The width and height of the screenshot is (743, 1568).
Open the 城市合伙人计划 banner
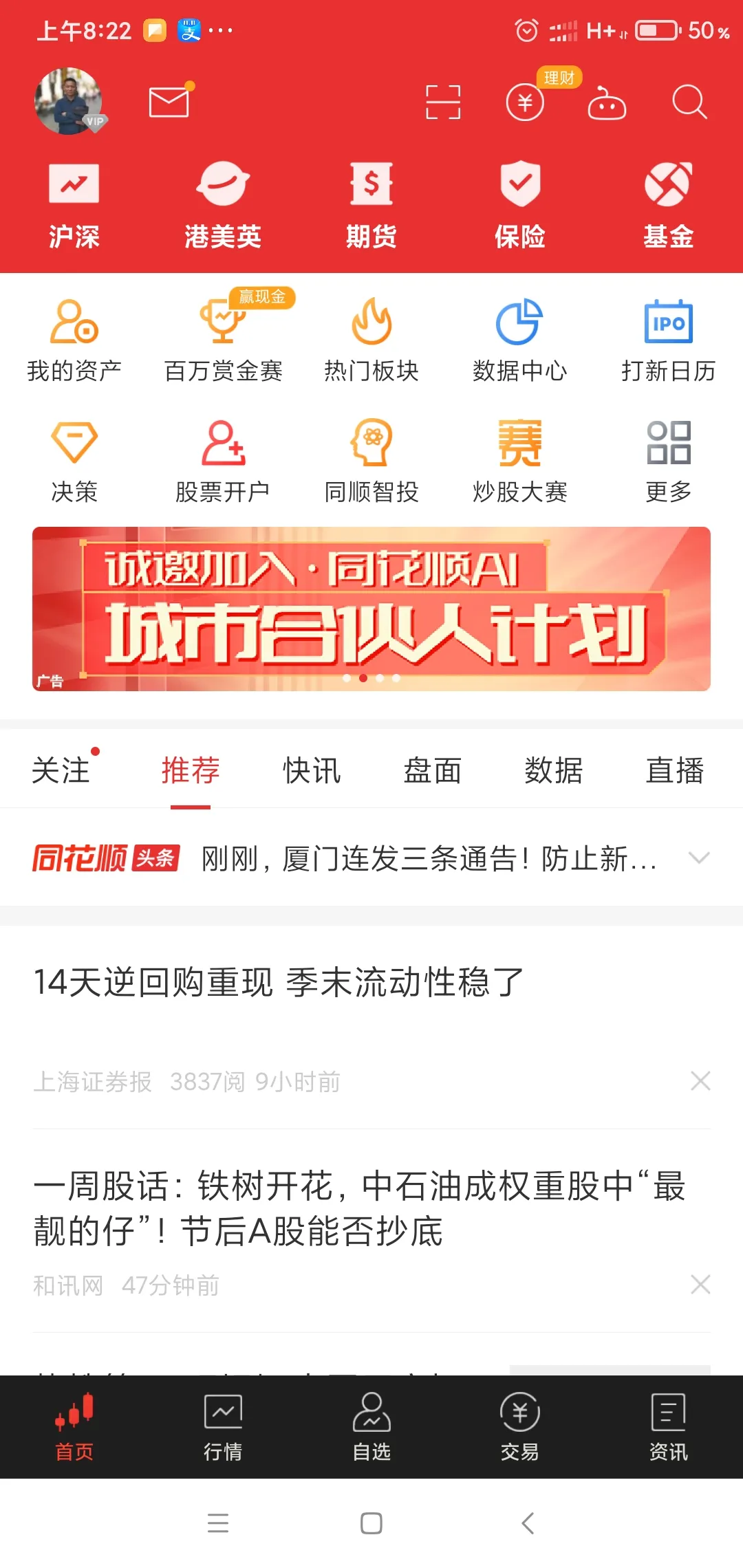pos(371,609)
